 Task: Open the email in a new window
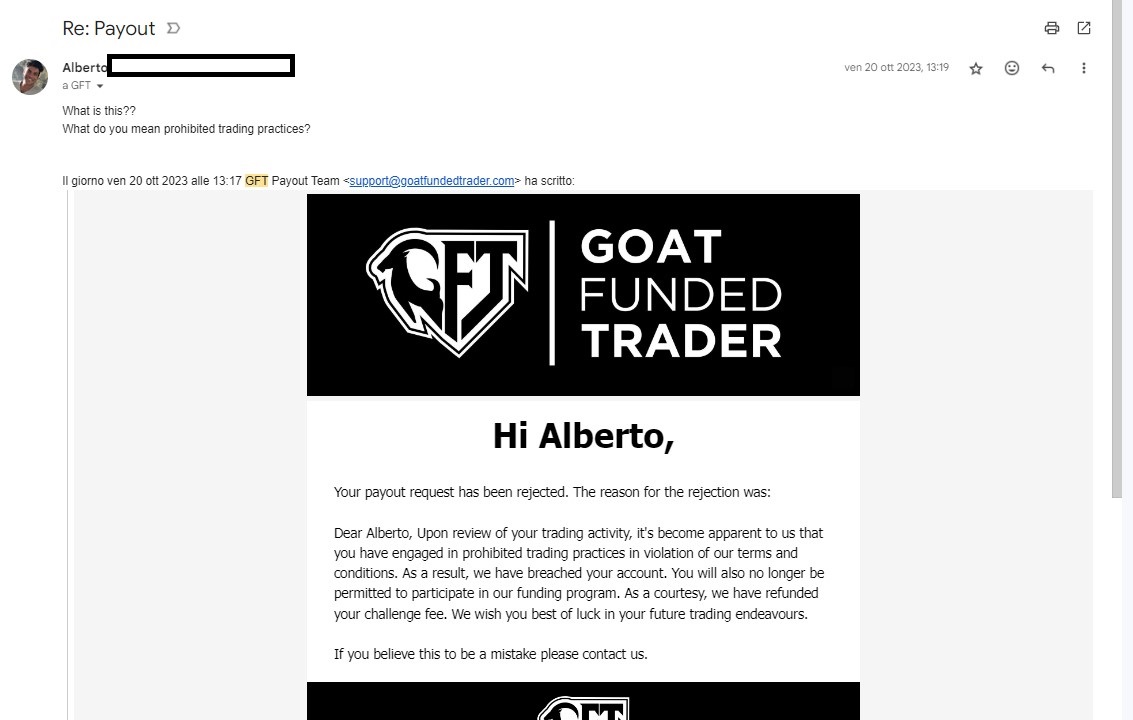tap(1084, 28)
